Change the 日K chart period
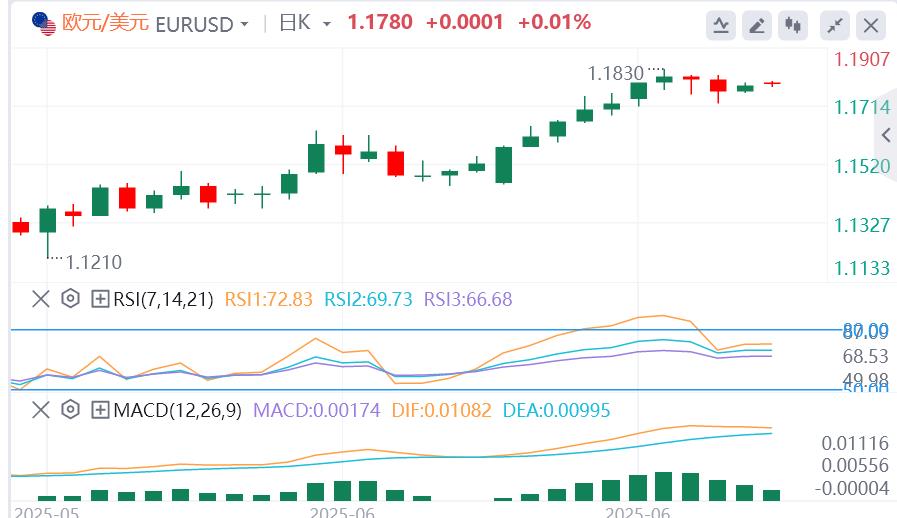Image resolution: width=897 pixels, height=518 pixels. coord(304,24)
